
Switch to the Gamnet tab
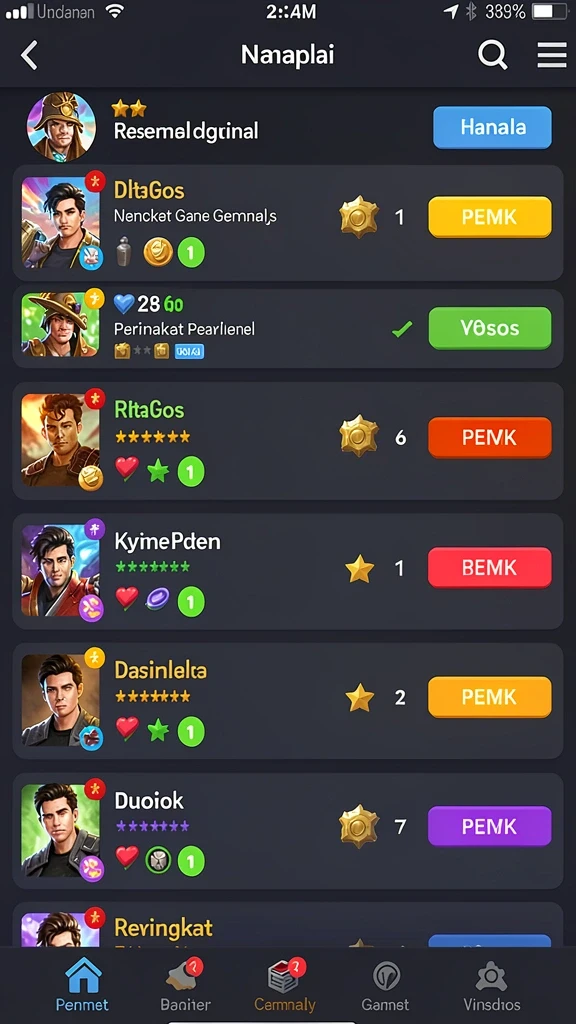386,985
